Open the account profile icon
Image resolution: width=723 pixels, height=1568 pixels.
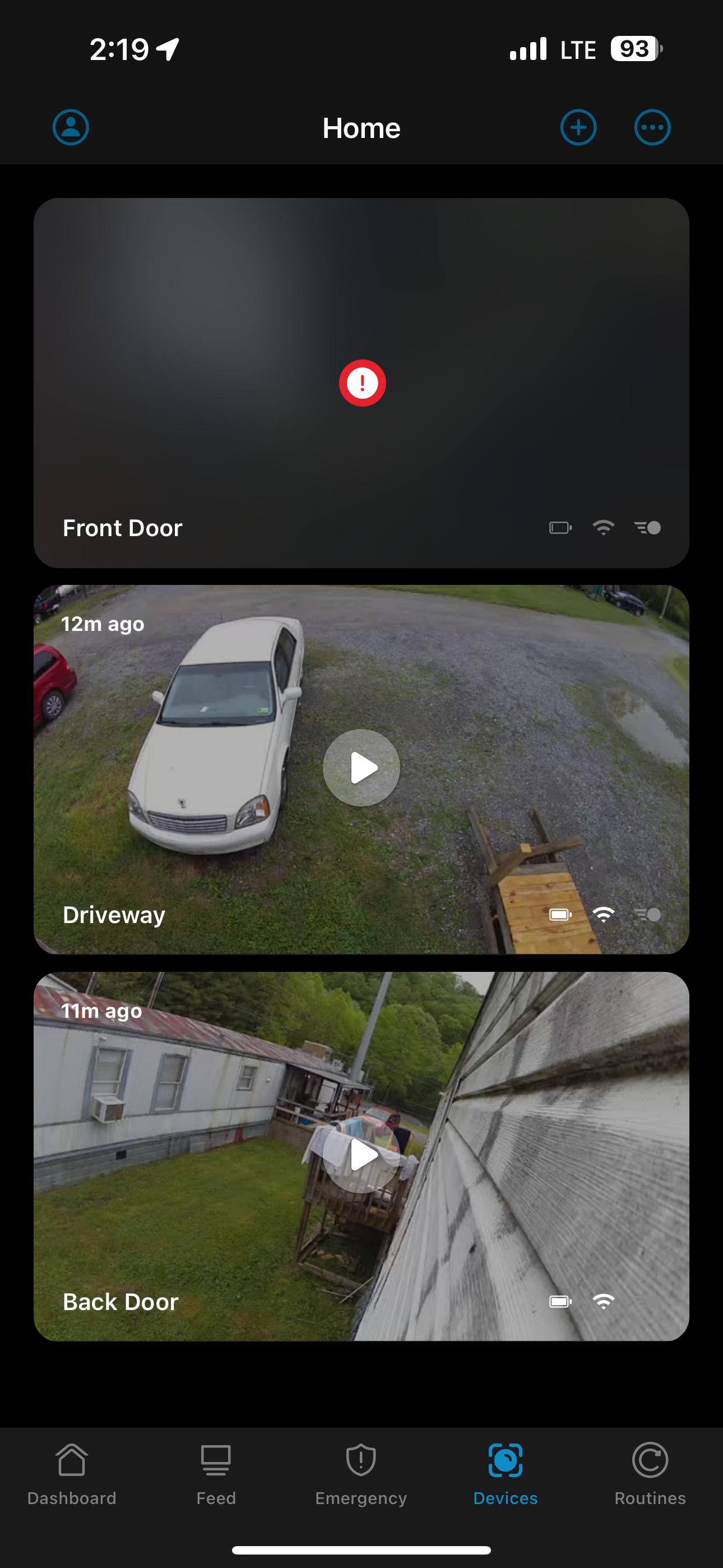(x=71, y=127)
